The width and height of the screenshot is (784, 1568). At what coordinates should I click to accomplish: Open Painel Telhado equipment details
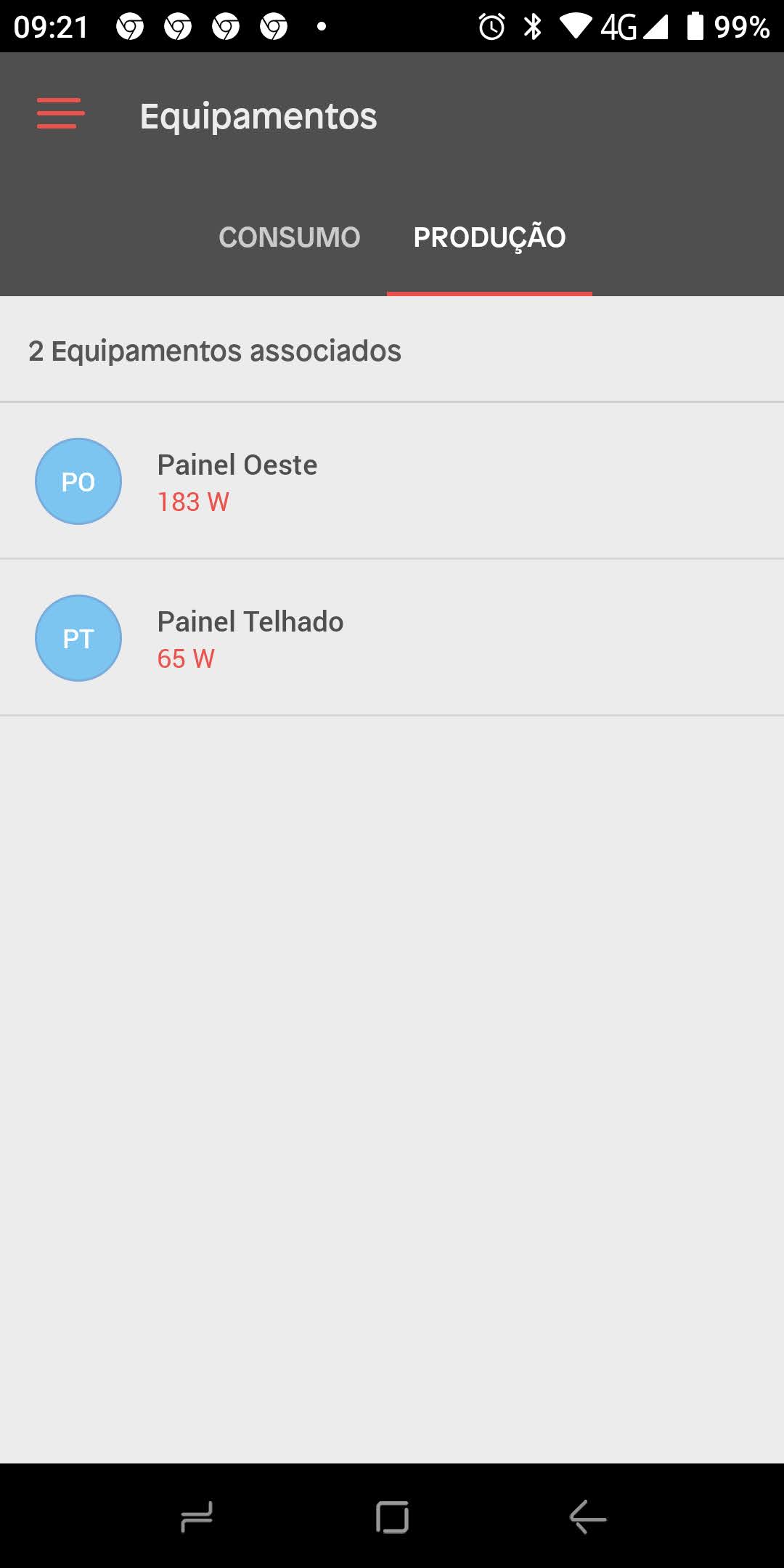point(392,638)
